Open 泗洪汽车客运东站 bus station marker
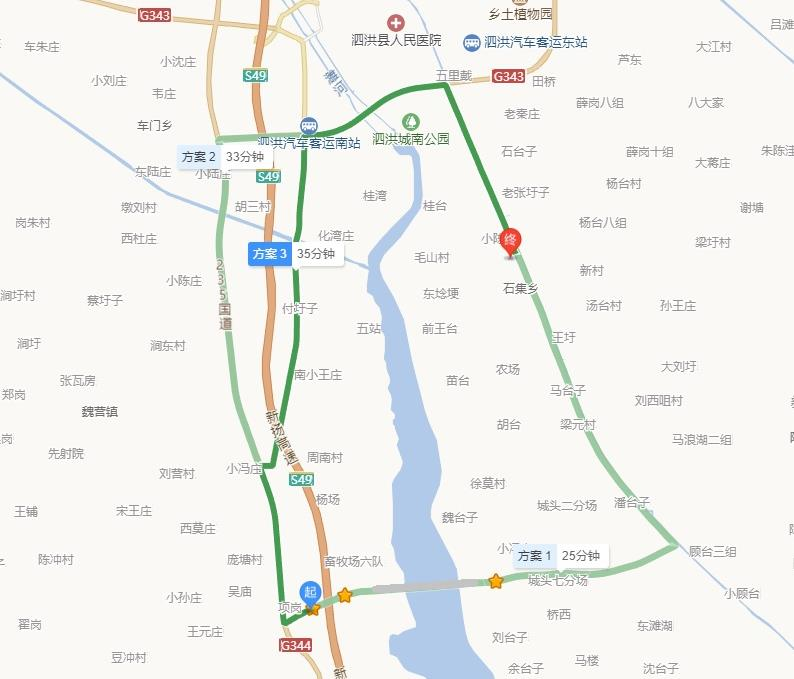Viewport: 794px width, 679px height. [x=471, y=42]
